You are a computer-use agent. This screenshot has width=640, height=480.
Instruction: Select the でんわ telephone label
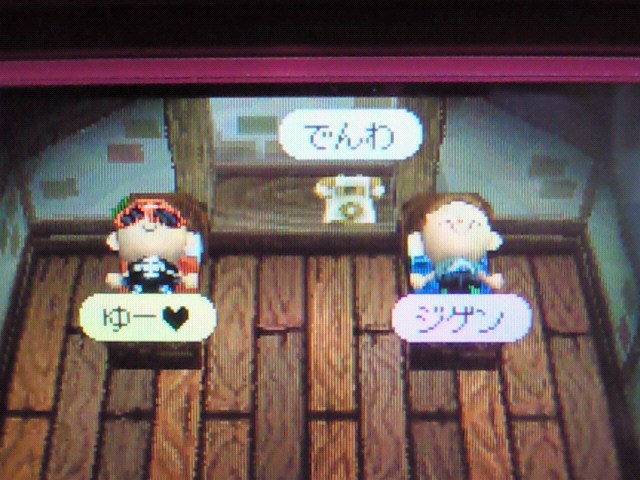pyautogui.click(x=350, y=135)
